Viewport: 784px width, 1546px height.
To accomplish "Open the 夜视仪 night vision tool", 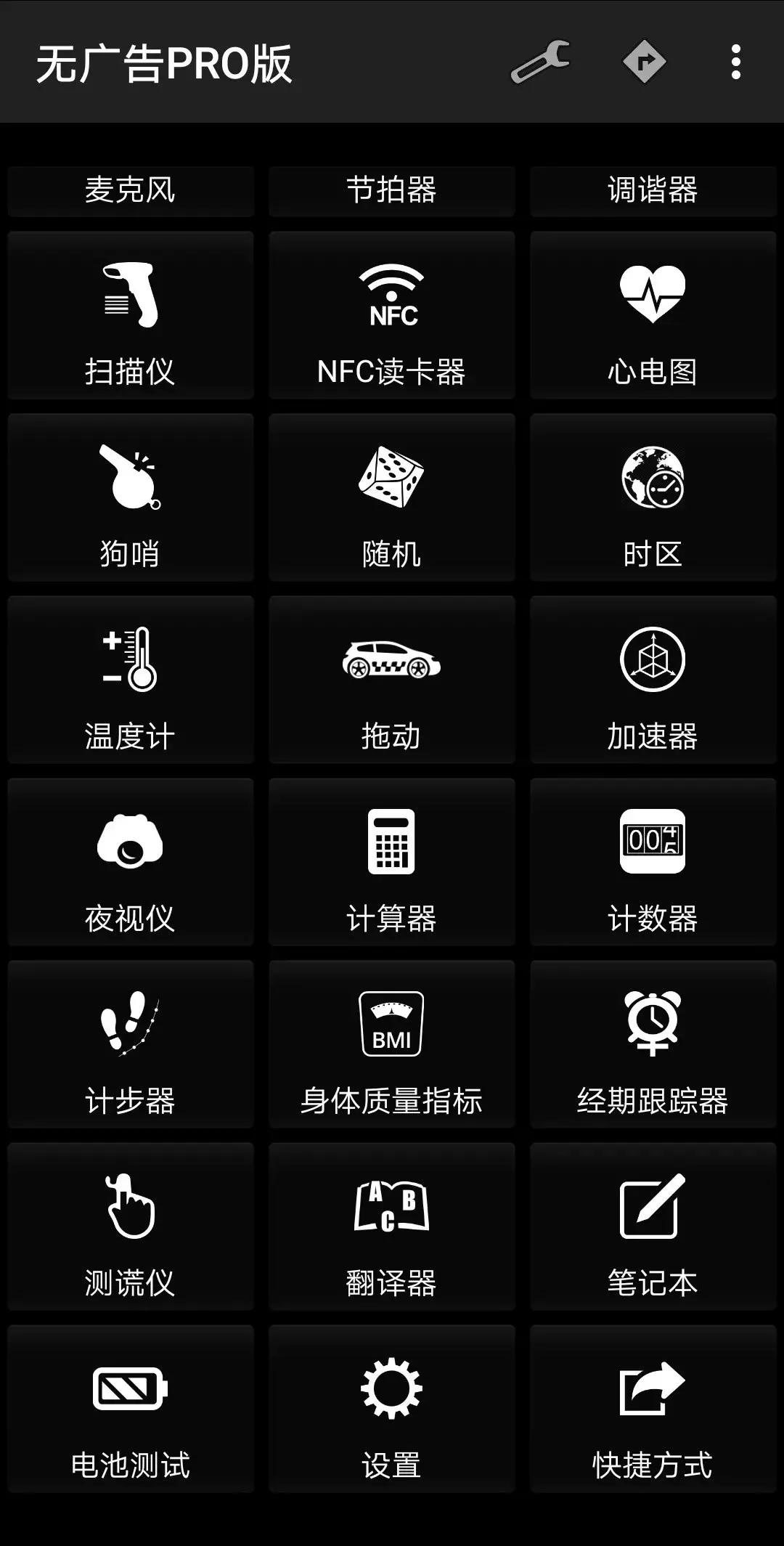I will [131, 862].
